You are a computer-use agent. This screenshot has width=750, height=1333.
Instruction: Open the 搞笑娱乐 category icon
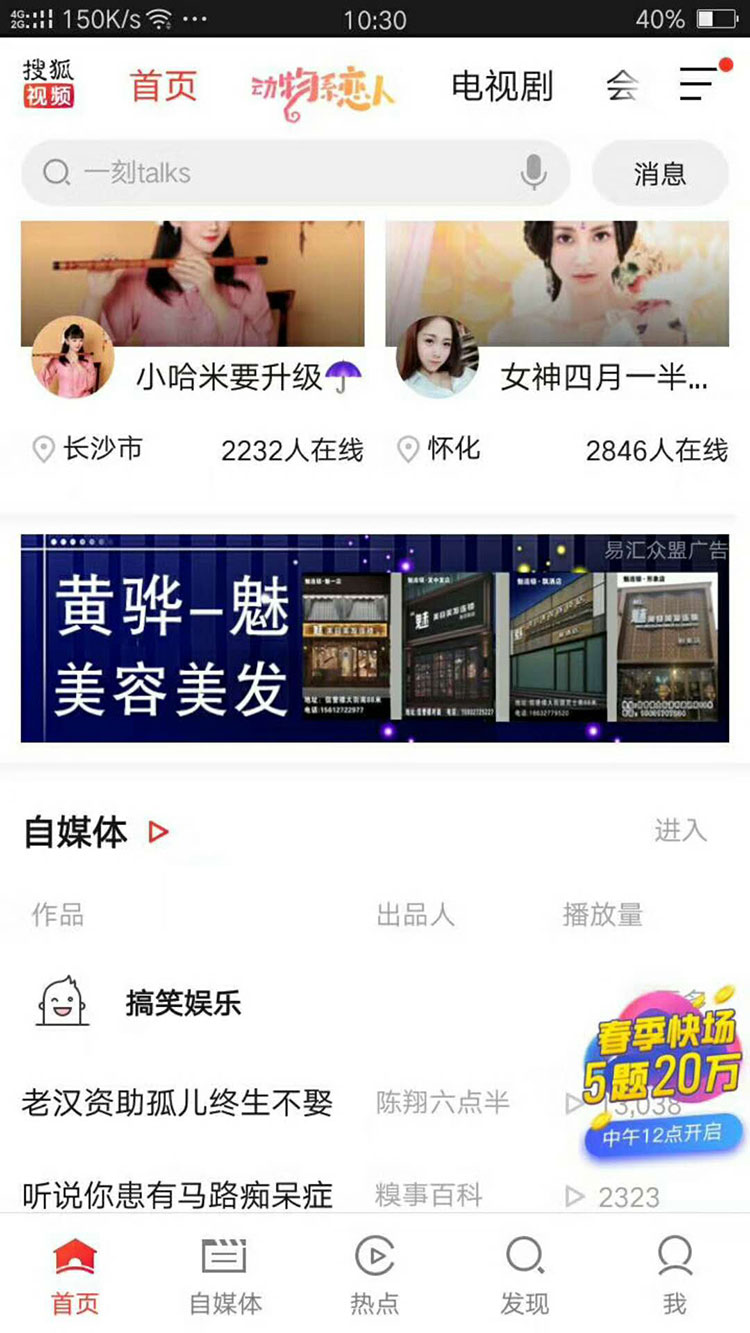click(x=65, y=1003)
